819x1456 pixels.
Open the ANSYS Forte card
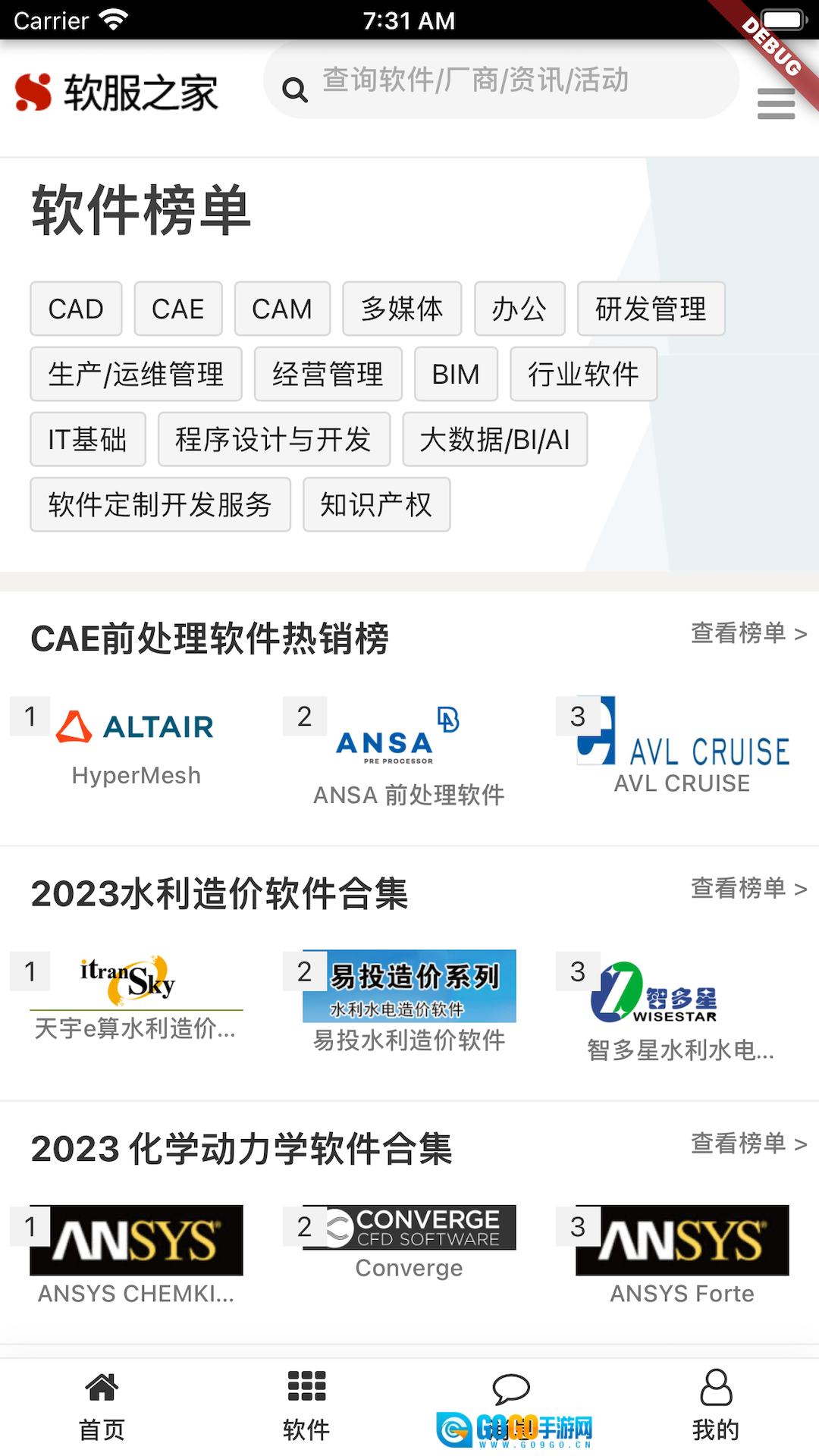point(682,1255)
